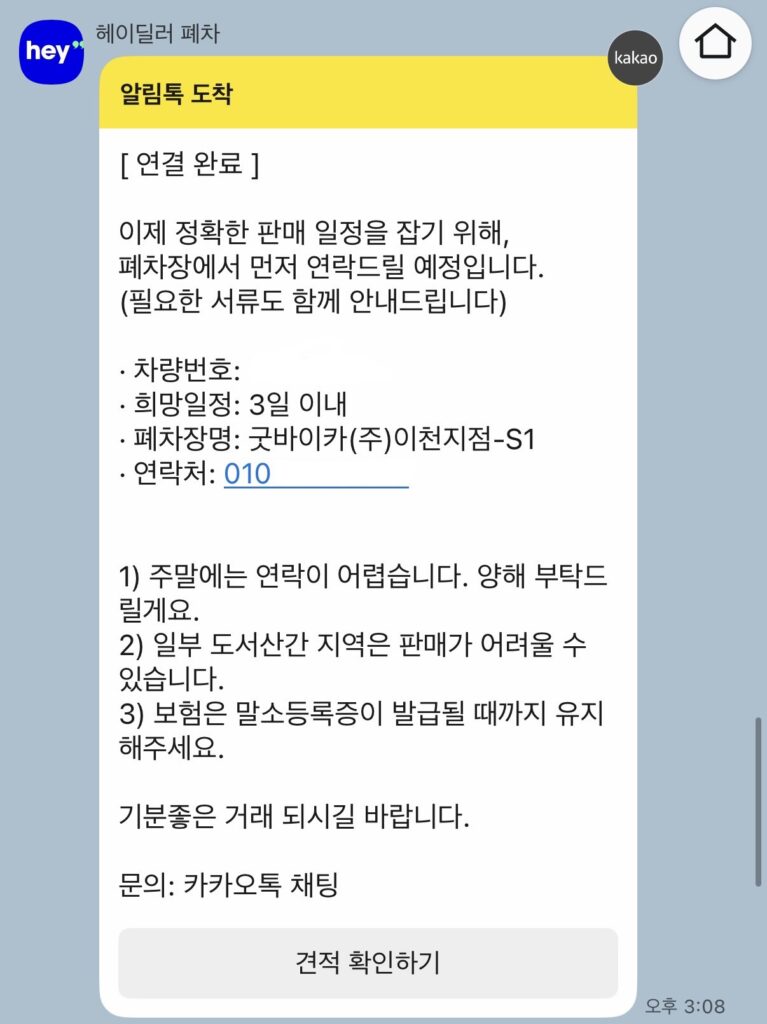Call the 010 contact number link
This screenshot has height=1024, width=767.
[x=315, y=473]
